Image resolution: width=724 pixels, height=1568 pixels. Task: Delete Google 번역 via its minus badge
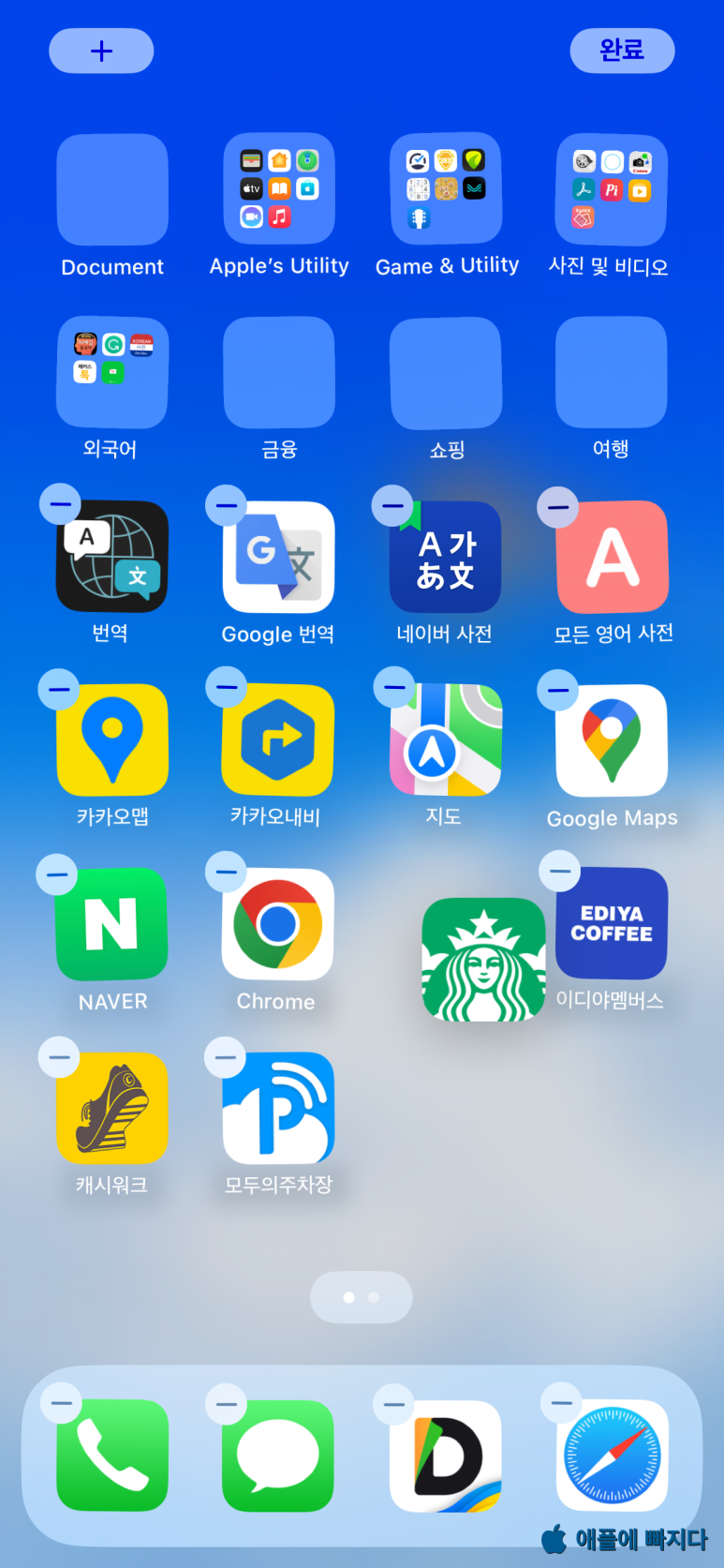(x=226, y=506)
